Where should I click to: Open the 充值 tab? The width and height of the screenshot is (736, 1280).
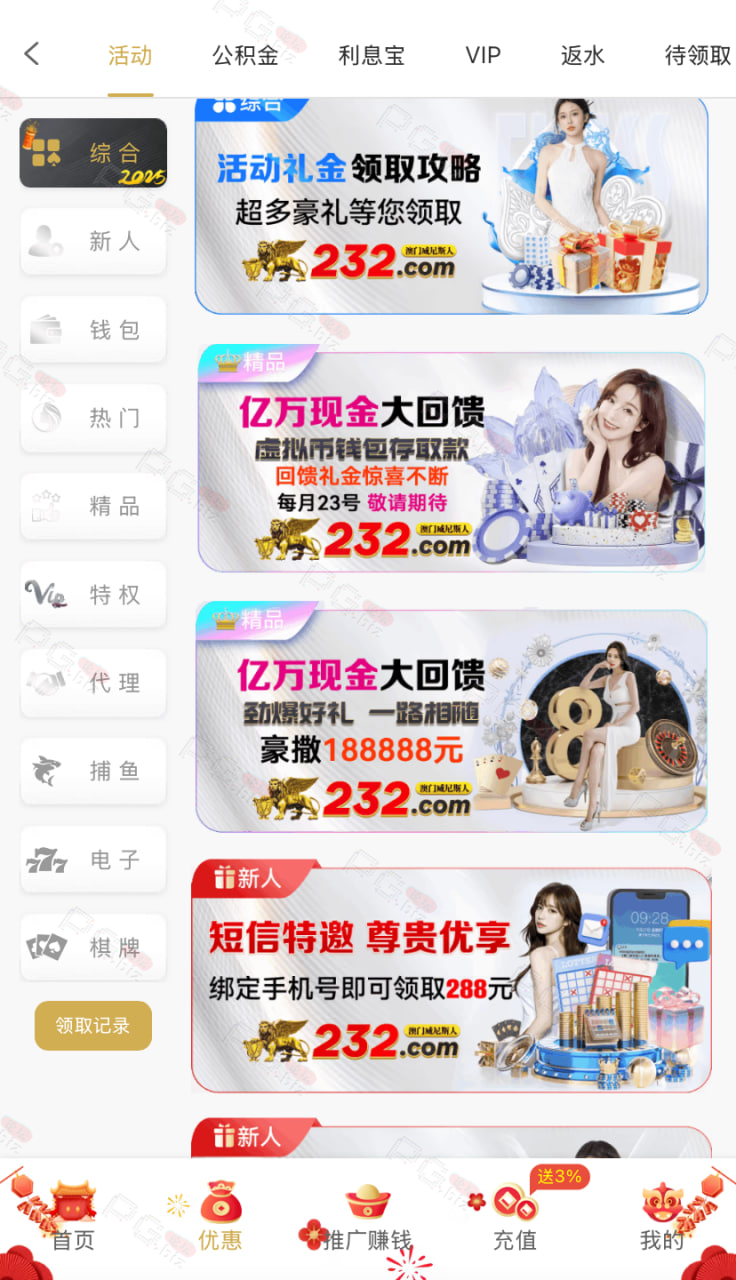point(515,1218)
